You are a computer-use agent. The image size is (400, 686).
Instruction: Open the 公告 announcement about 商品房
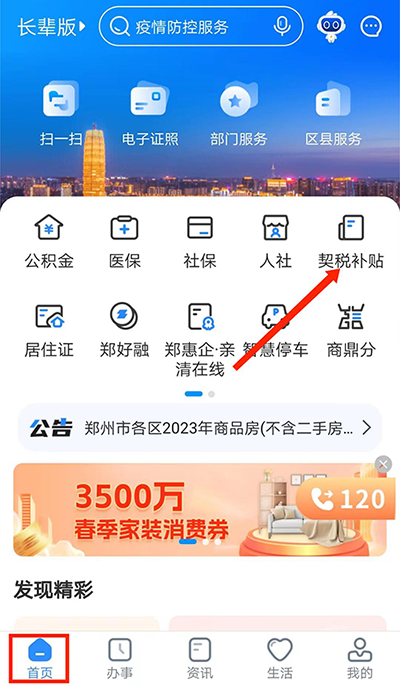click(x=200, y=428)
